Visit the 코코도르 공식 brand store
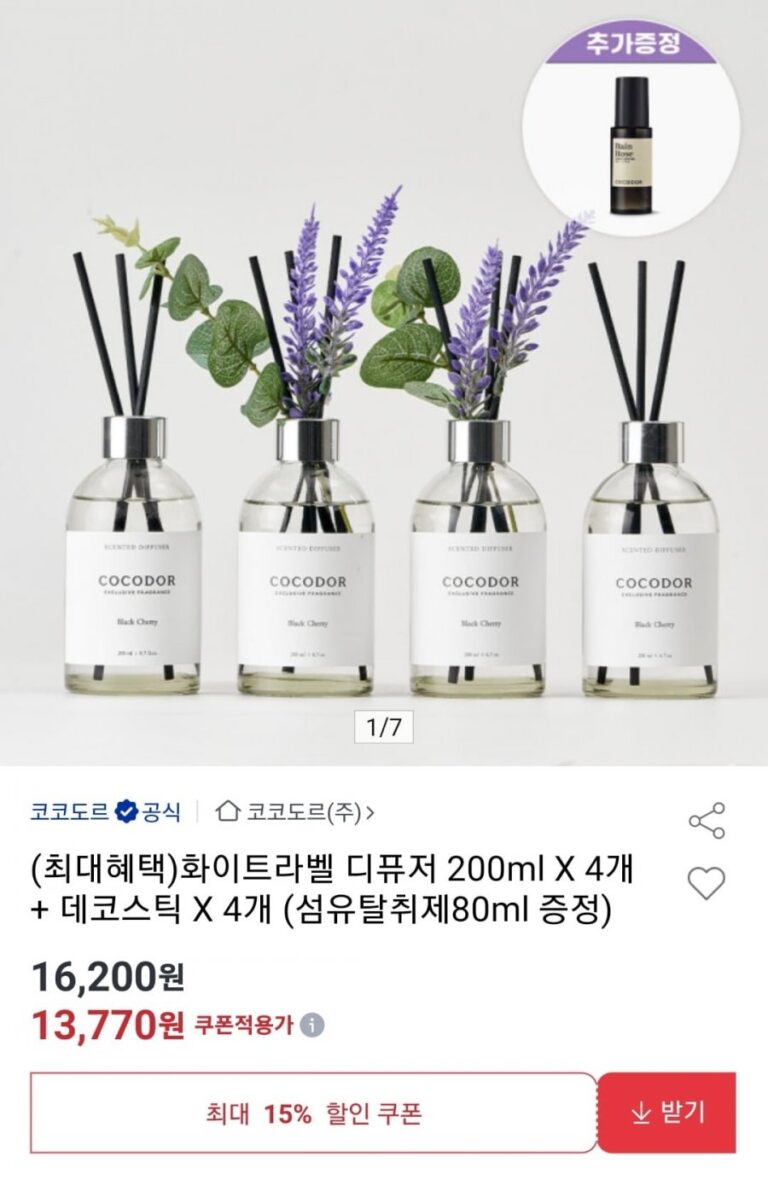Viewport: 768px width, 1180px height. click(x=105, y=811)
